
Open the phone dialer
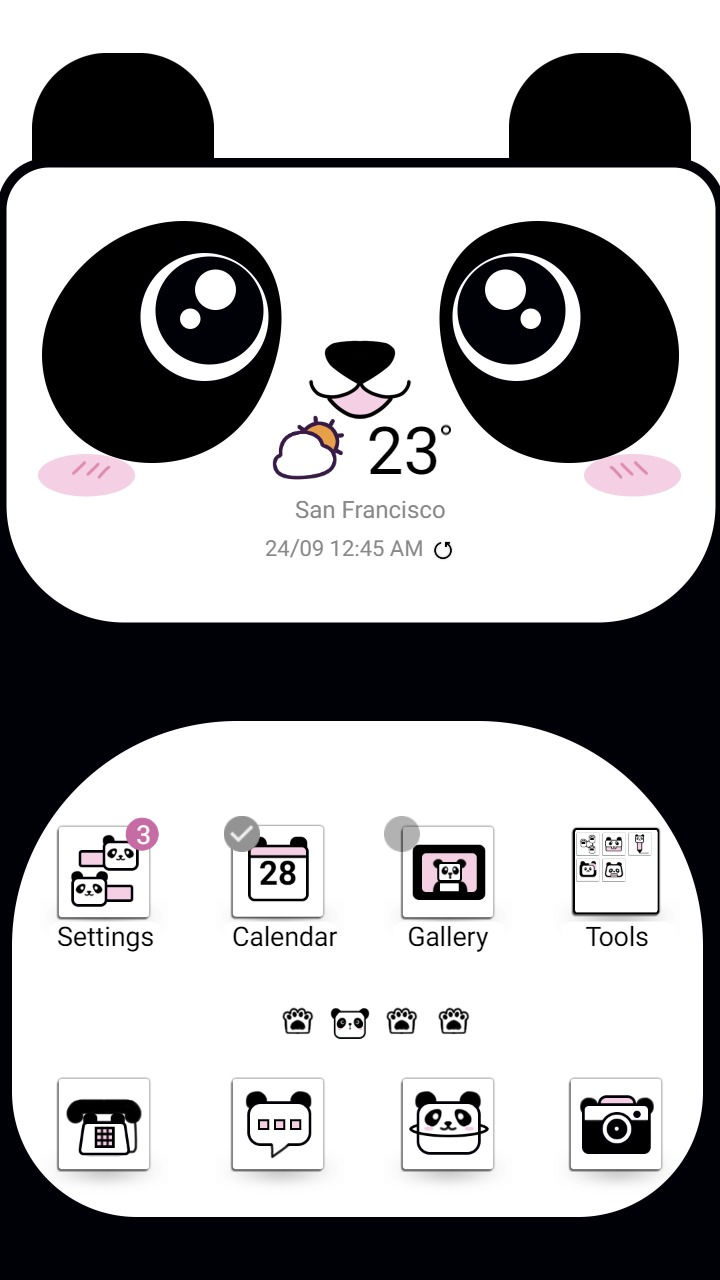tap(104, 1124)
